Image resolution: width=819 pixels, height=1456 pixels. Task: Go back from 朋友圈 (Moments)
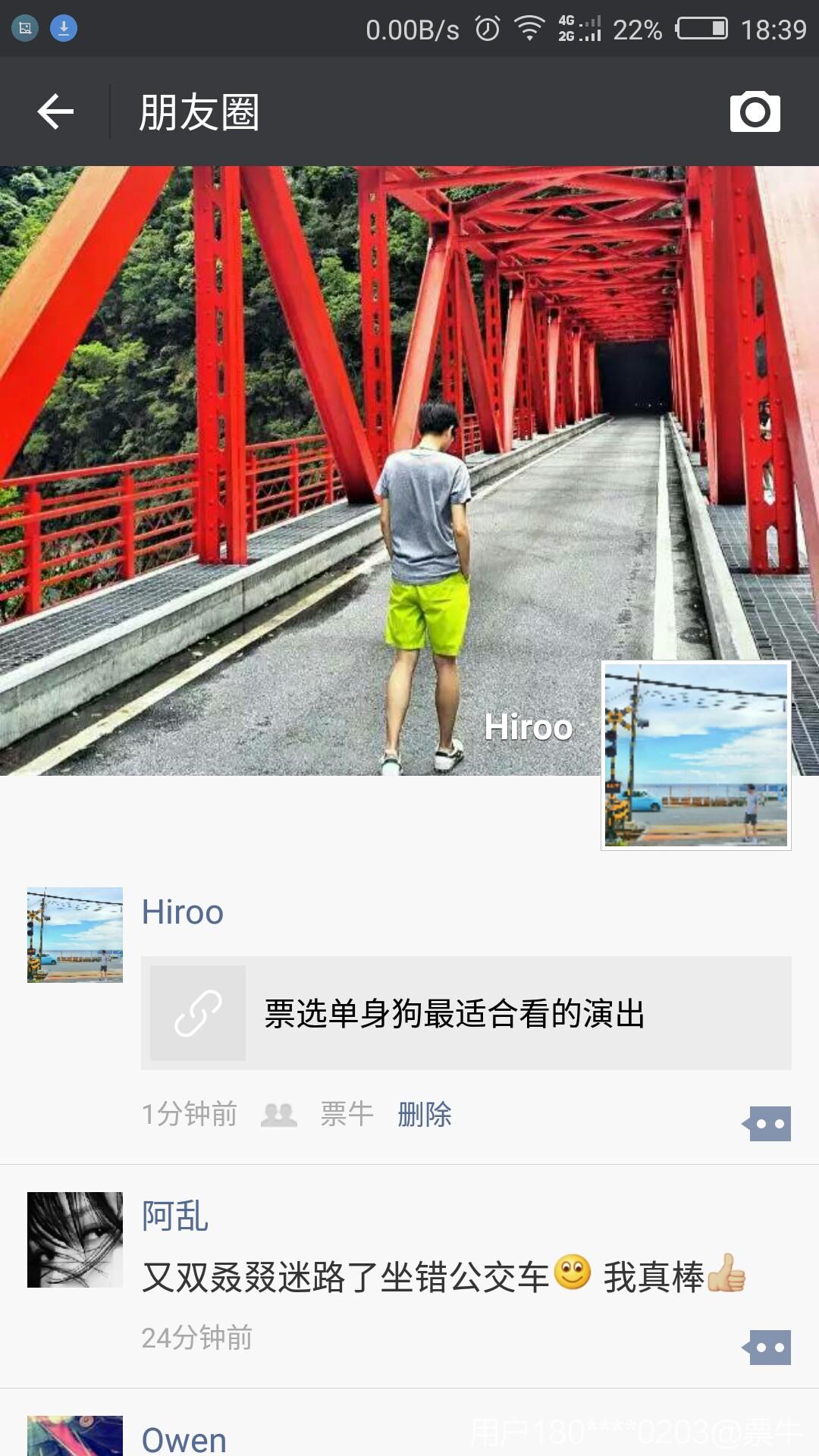click(x=55, y=112)
